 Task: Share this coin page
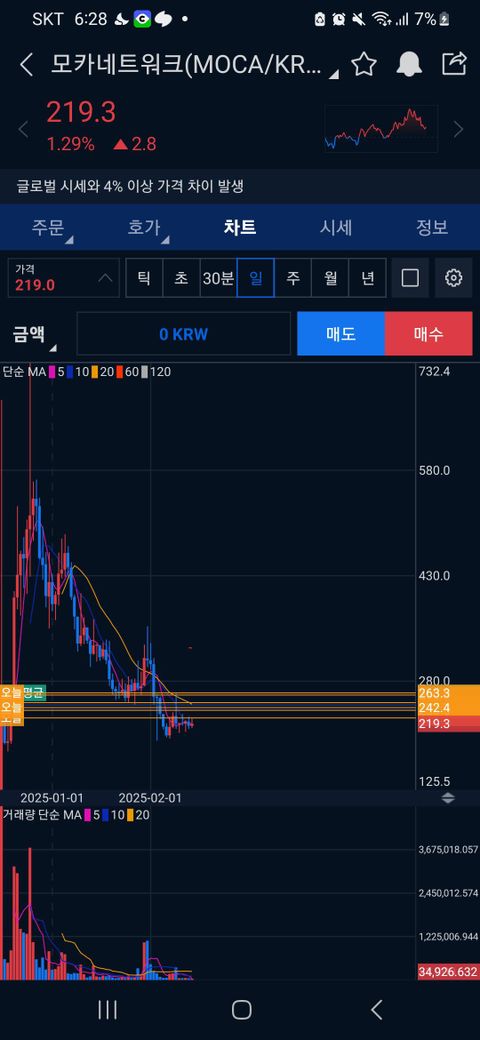[454, 64]
